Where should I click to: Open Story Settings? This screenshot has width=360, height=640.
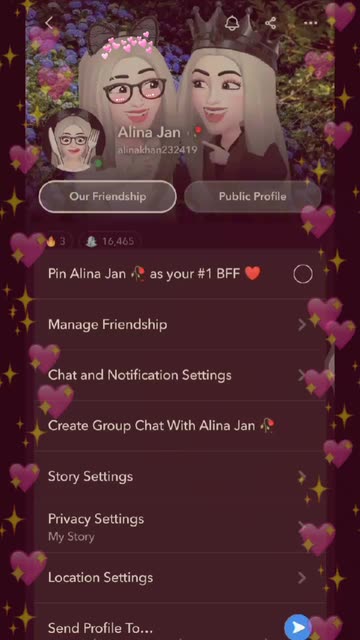tap(180, 476)
